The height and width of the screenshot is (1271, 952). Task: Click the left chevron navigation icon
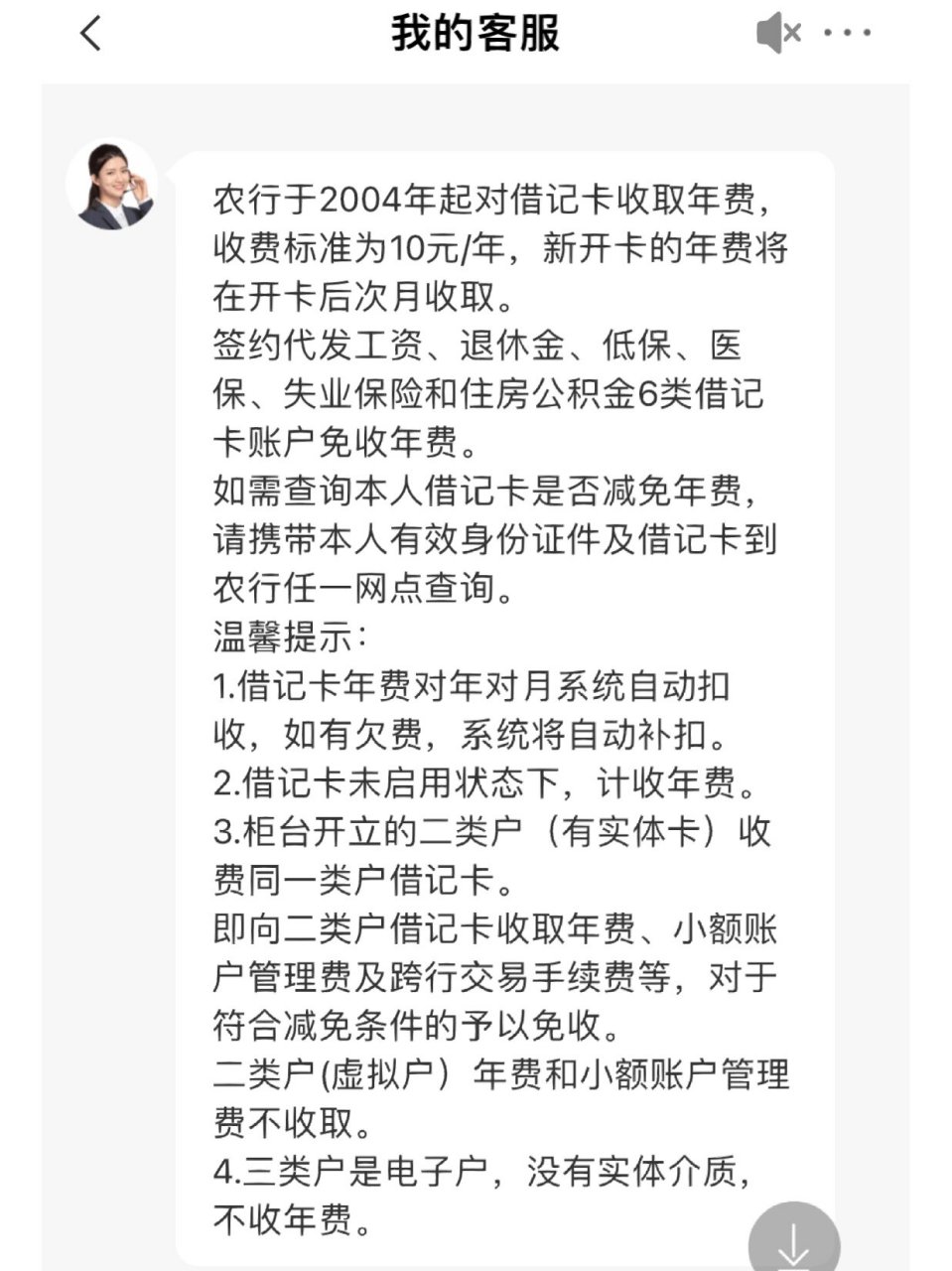[x=89, y=33]
